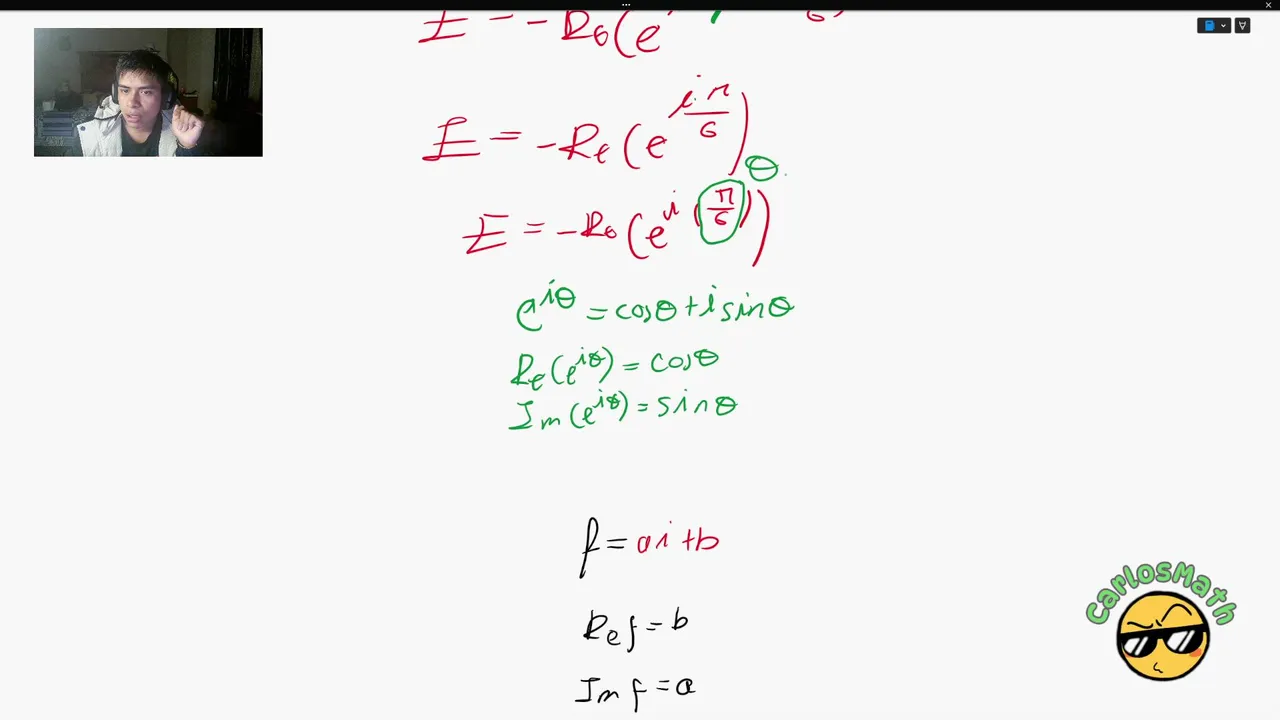This screenshot has height=720, width=1280.
Task: Close the whiteboard window
Action: tap(1268, 5)
